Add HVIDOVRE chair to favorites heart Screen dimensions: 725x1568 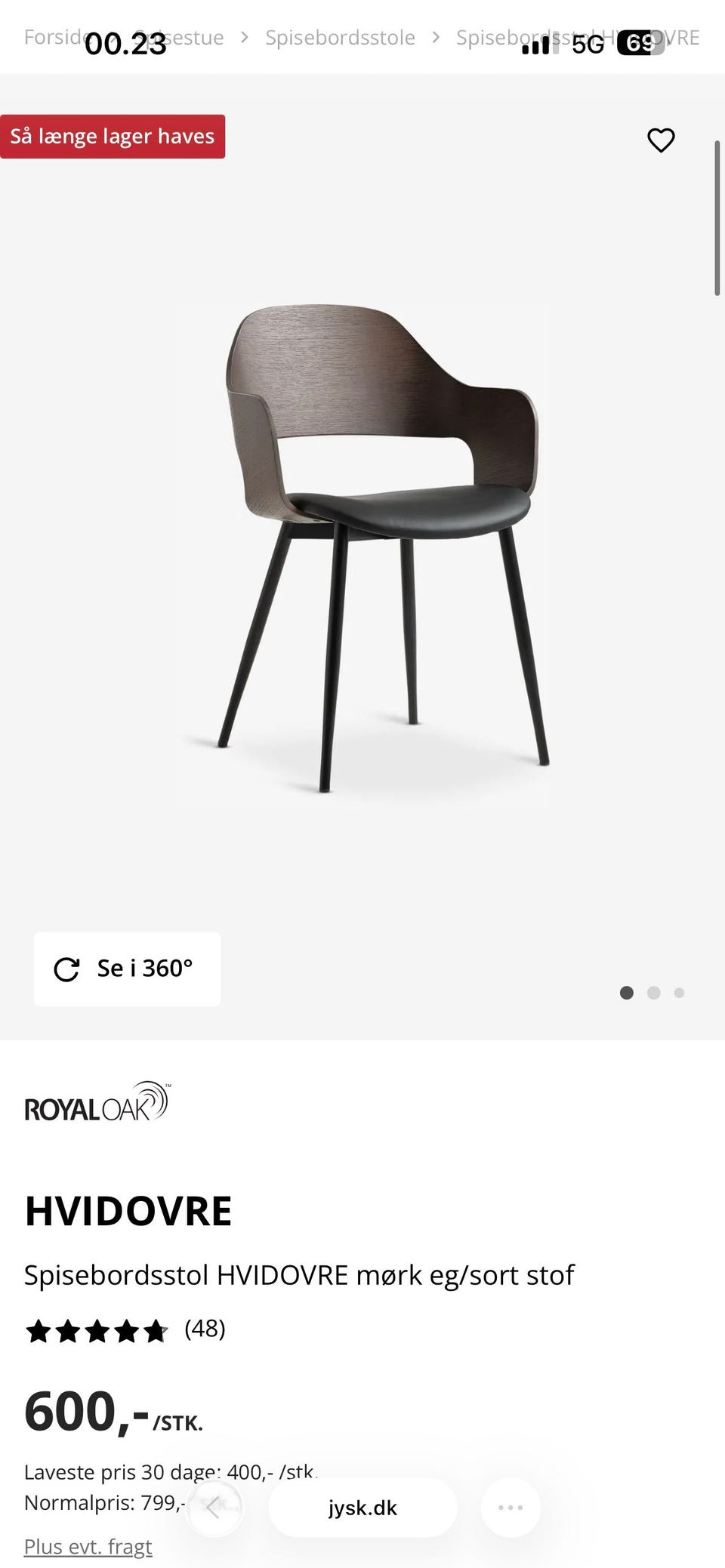click(661, 140)
